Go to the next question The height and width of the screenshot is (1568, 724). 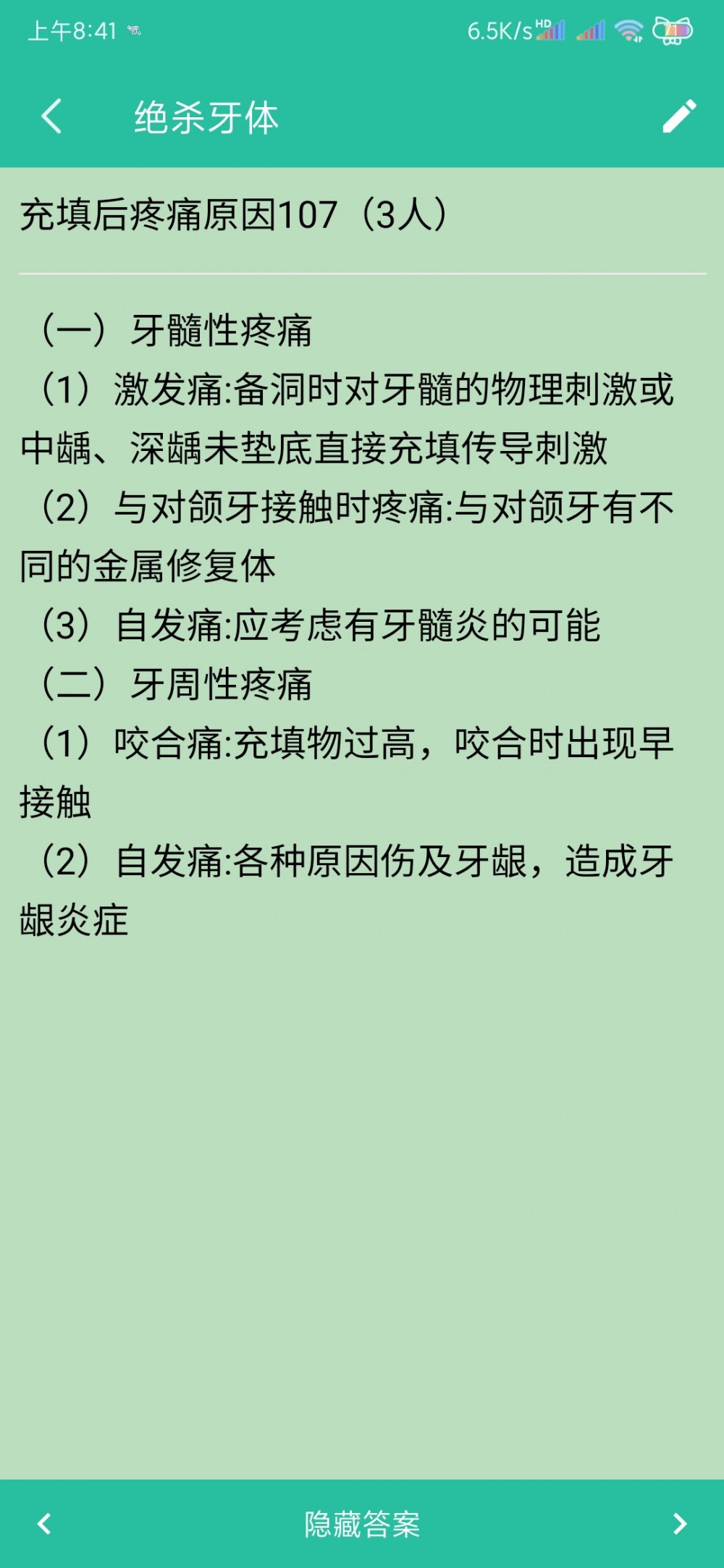679,1523
